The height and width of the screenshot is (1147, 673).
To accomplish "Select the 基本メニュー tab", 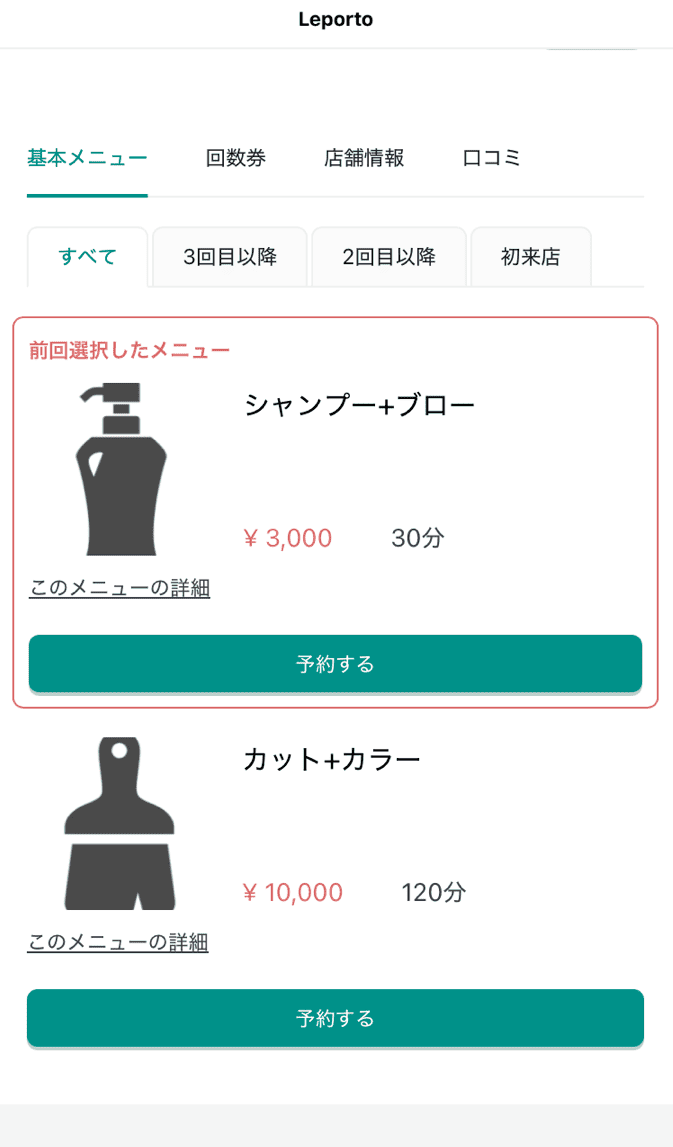I will (x=87, y=158).
